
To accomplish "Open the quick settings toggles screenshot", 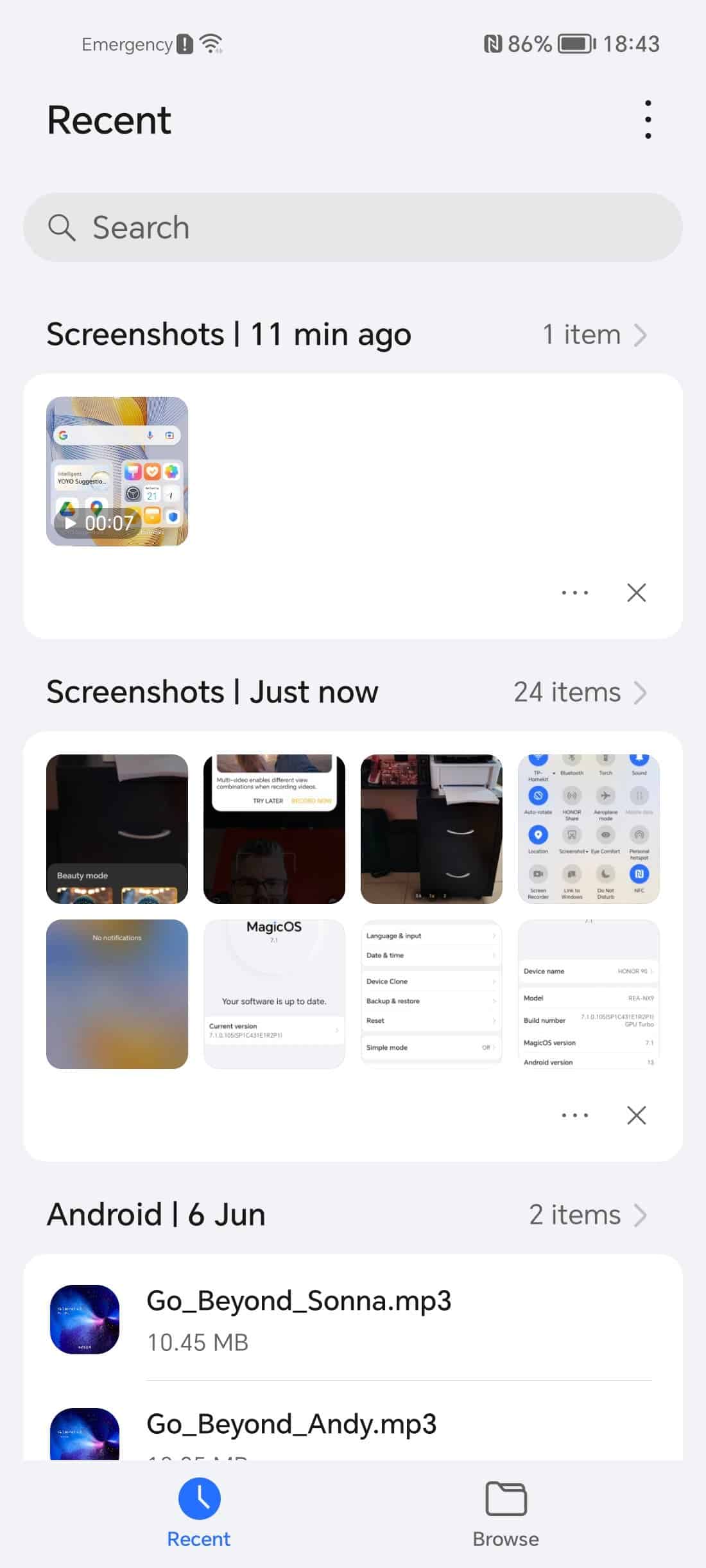I will pos(589,829).
